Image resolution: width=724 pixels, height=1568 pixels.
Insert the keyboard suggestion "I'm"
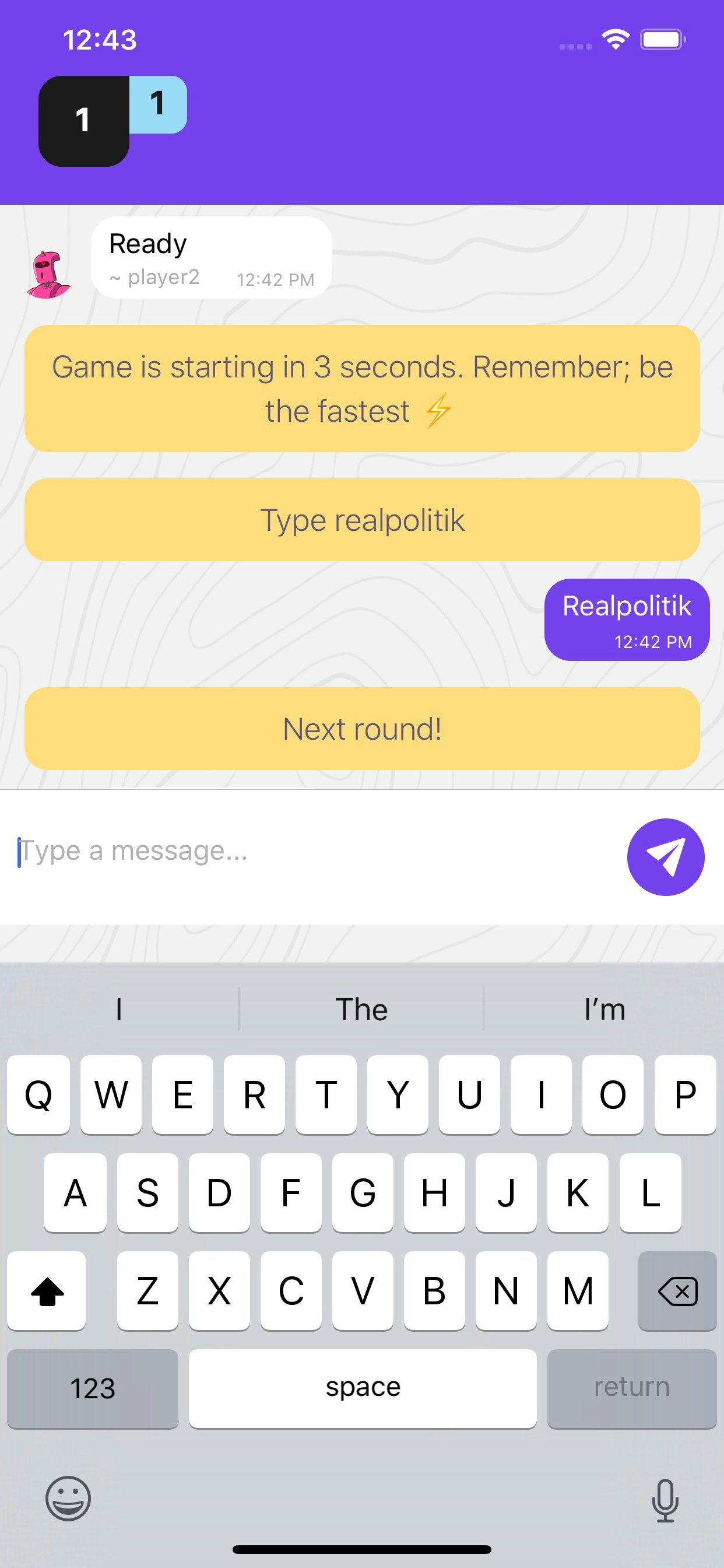604,1009
